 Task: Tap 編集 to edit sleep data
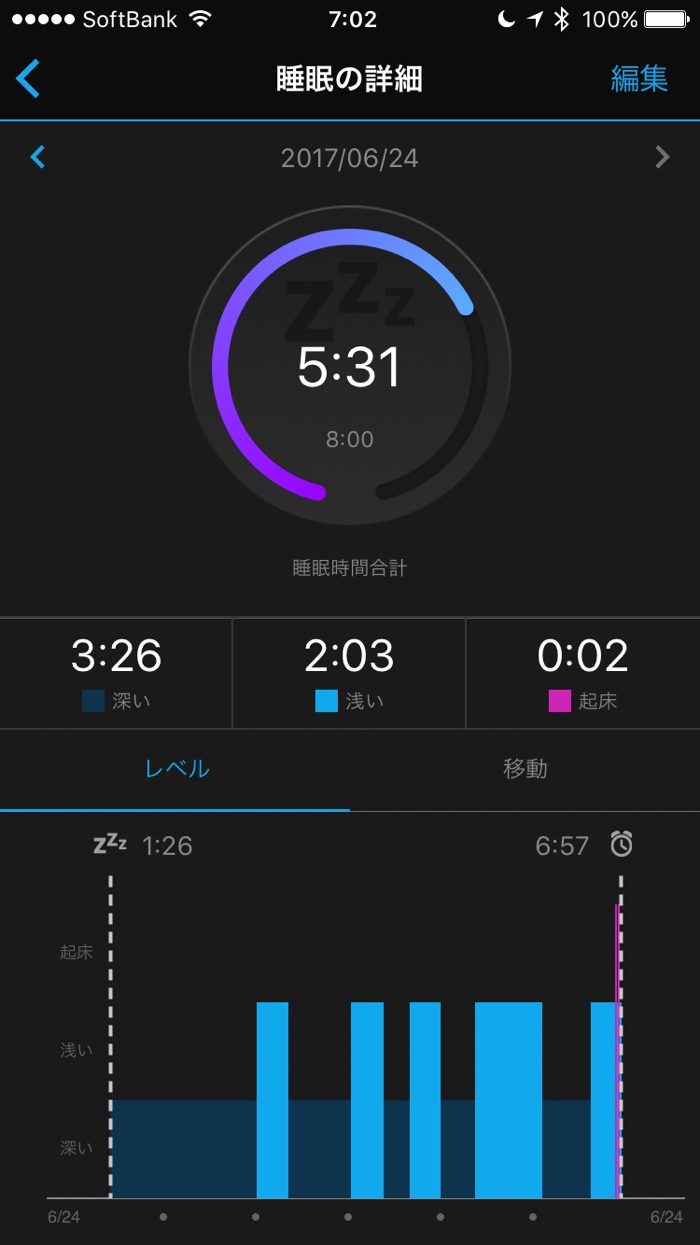pyautogui.click(x=639, y=79)
